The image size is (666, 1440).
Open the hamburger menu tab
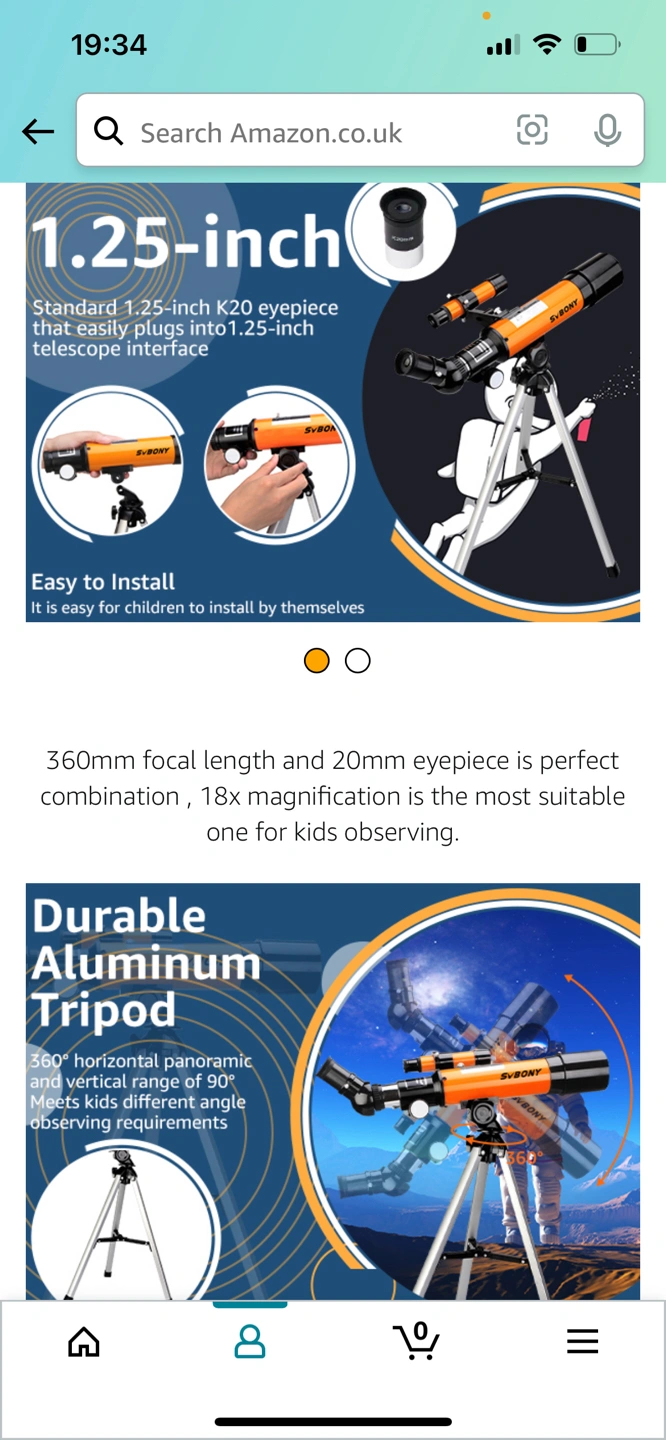pos(582,1341)
